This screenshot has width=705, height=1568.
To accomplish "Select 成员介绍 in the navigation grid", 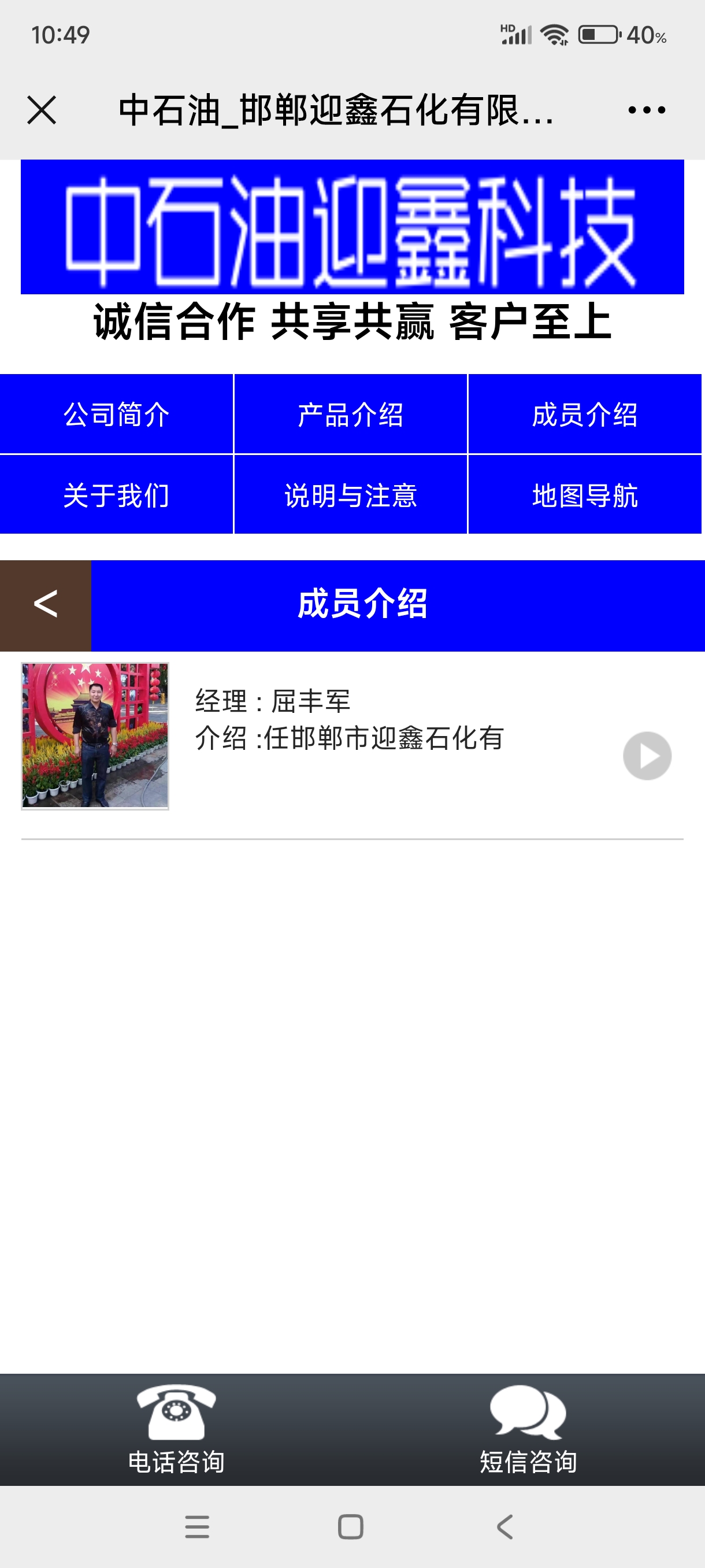I will coord(585,415).
